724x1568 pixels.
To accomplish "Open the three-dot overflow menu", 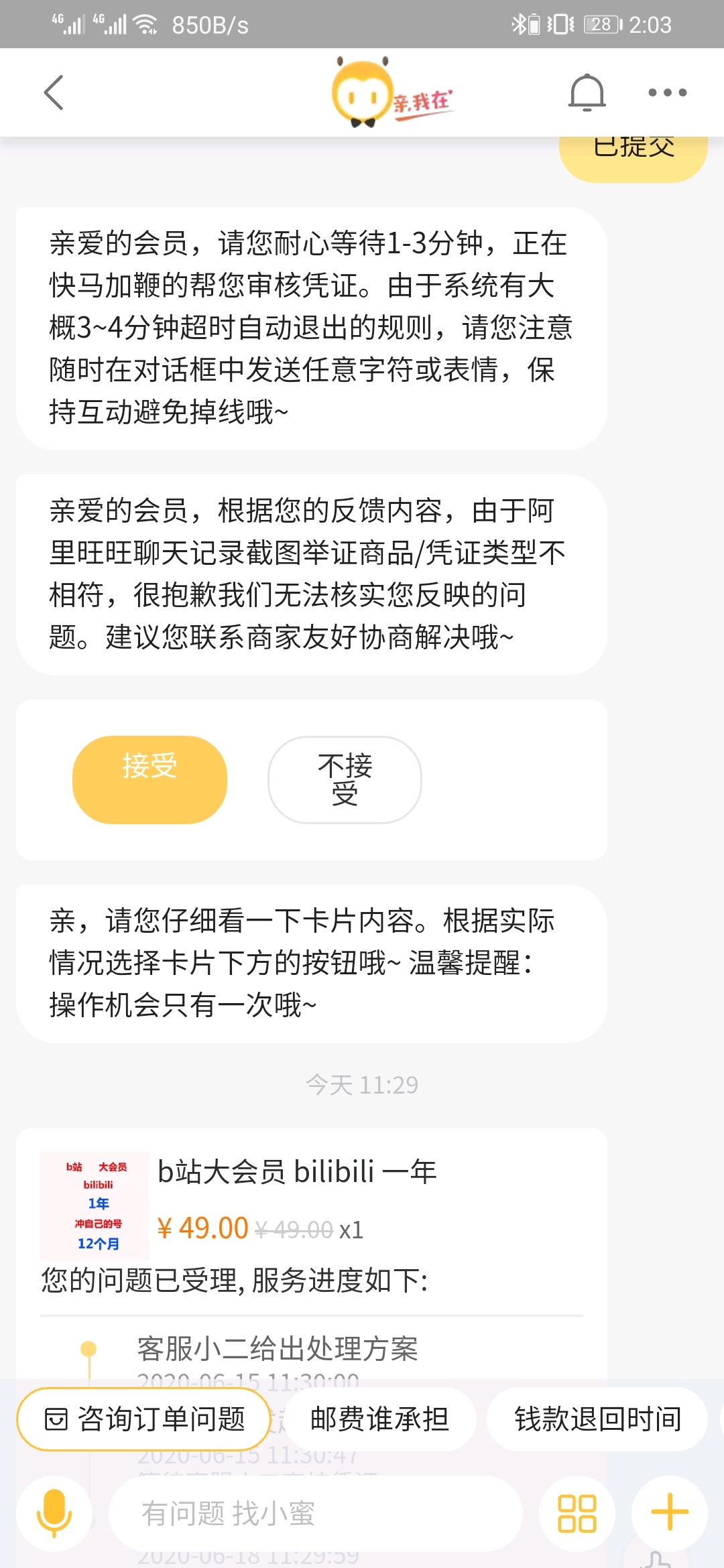I will pos(668,92).
